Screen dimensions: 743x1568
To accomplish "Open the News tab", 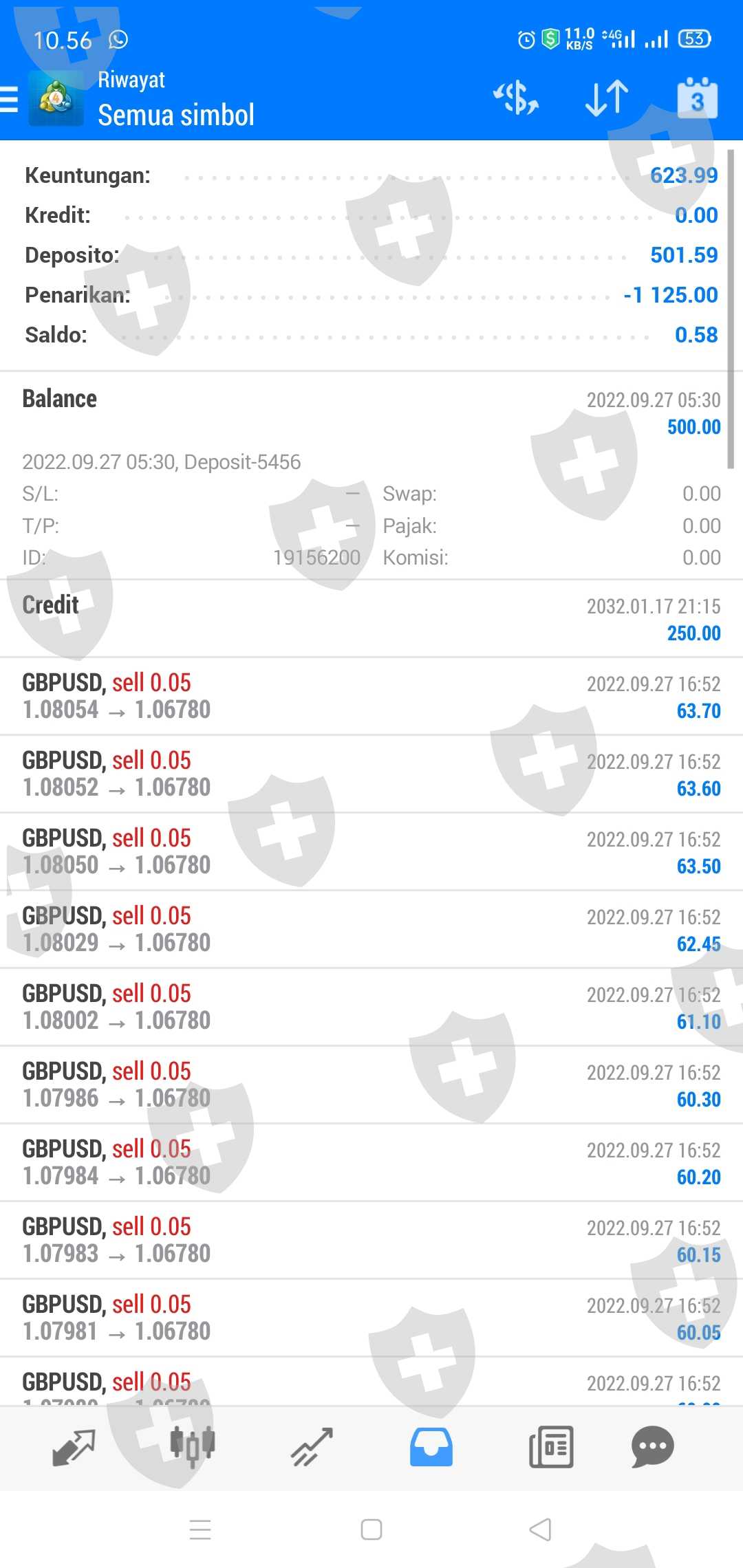I will (x=550, y=1447).
